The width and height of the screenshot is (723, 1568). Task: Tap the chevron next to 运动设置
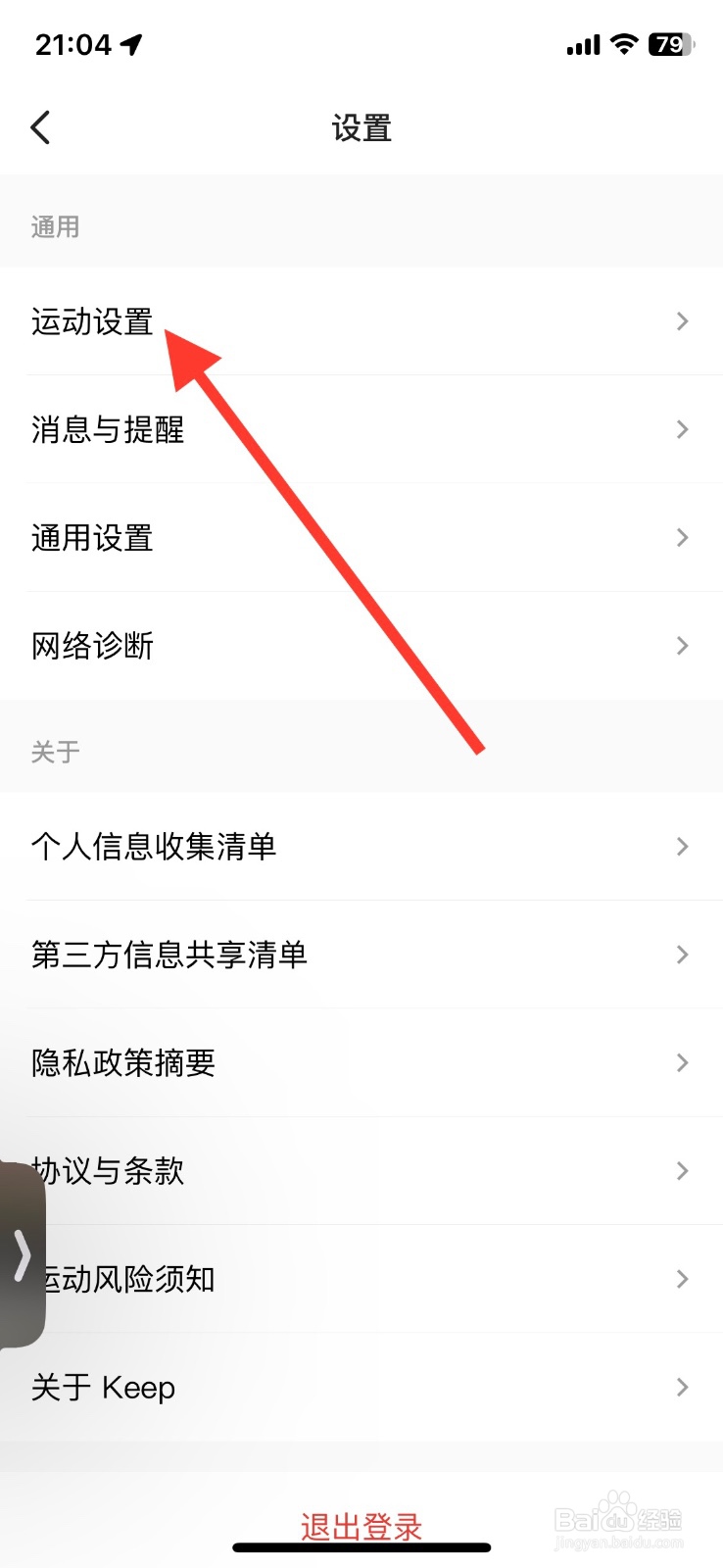tap(683, 321)
